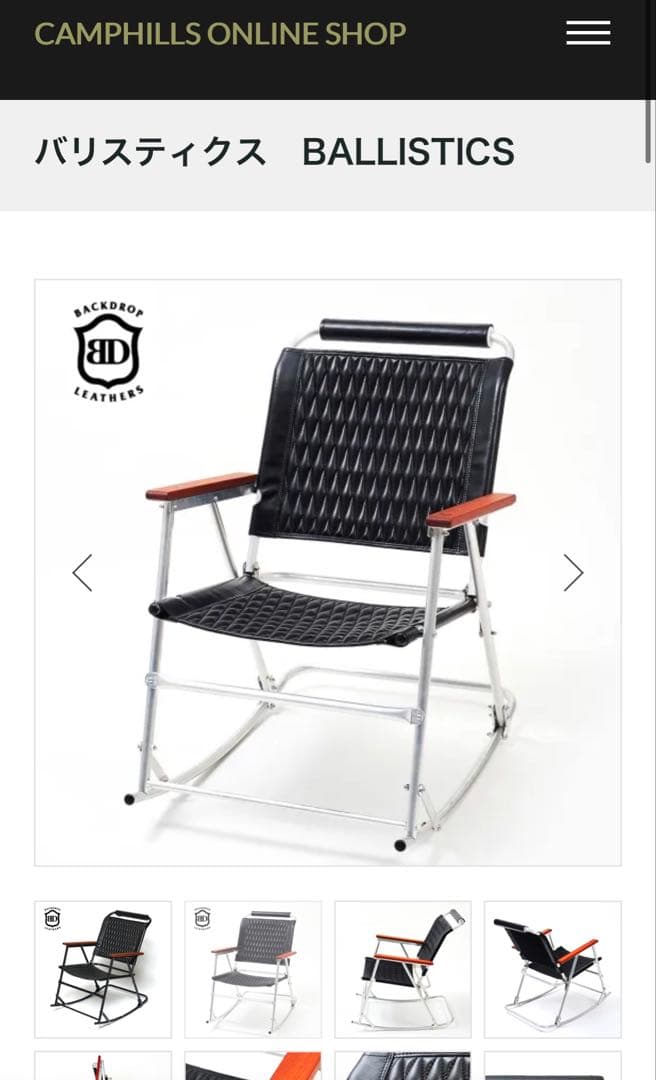This screenshot has height=1080, width=656.
Task: Go to CAMPHILLS ONLINE SHOP home
Action: click(220, 33)
